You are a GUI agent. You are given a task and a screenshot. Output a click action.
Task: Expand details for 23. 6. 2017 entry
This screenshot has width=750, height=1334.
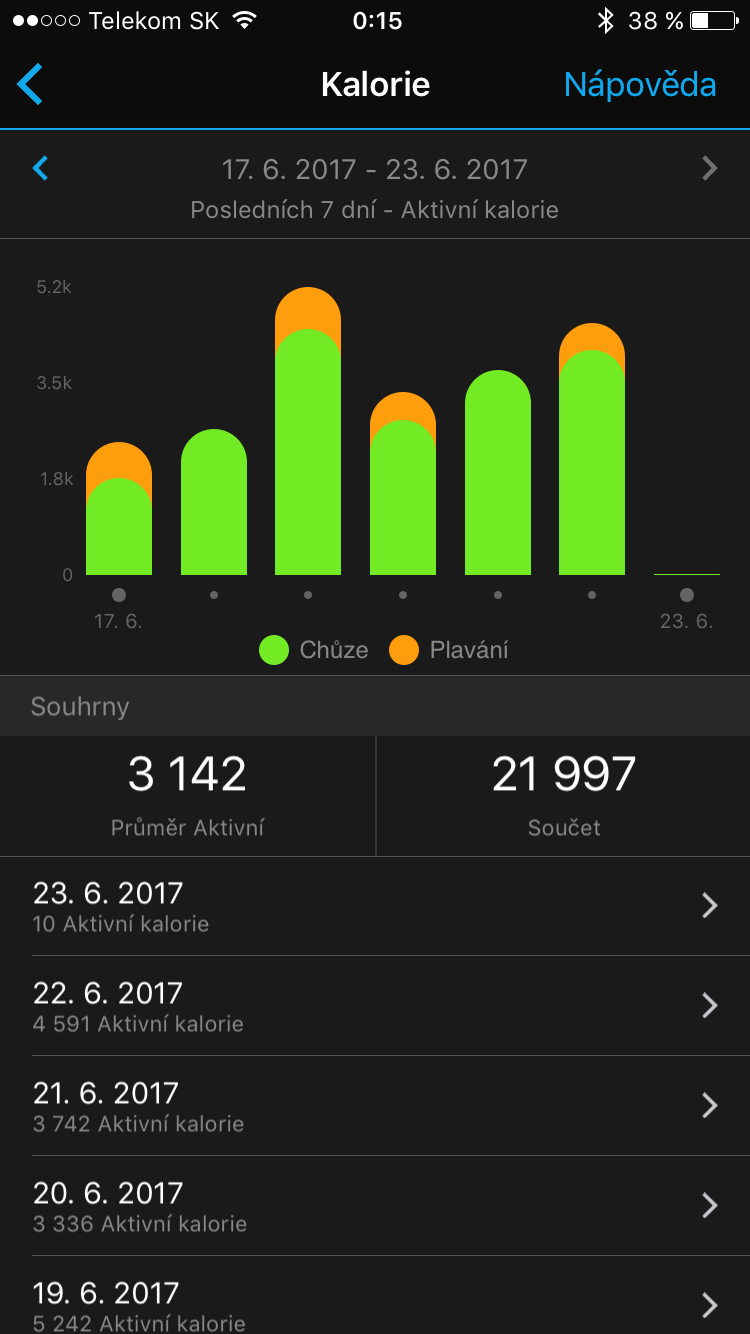375,905
